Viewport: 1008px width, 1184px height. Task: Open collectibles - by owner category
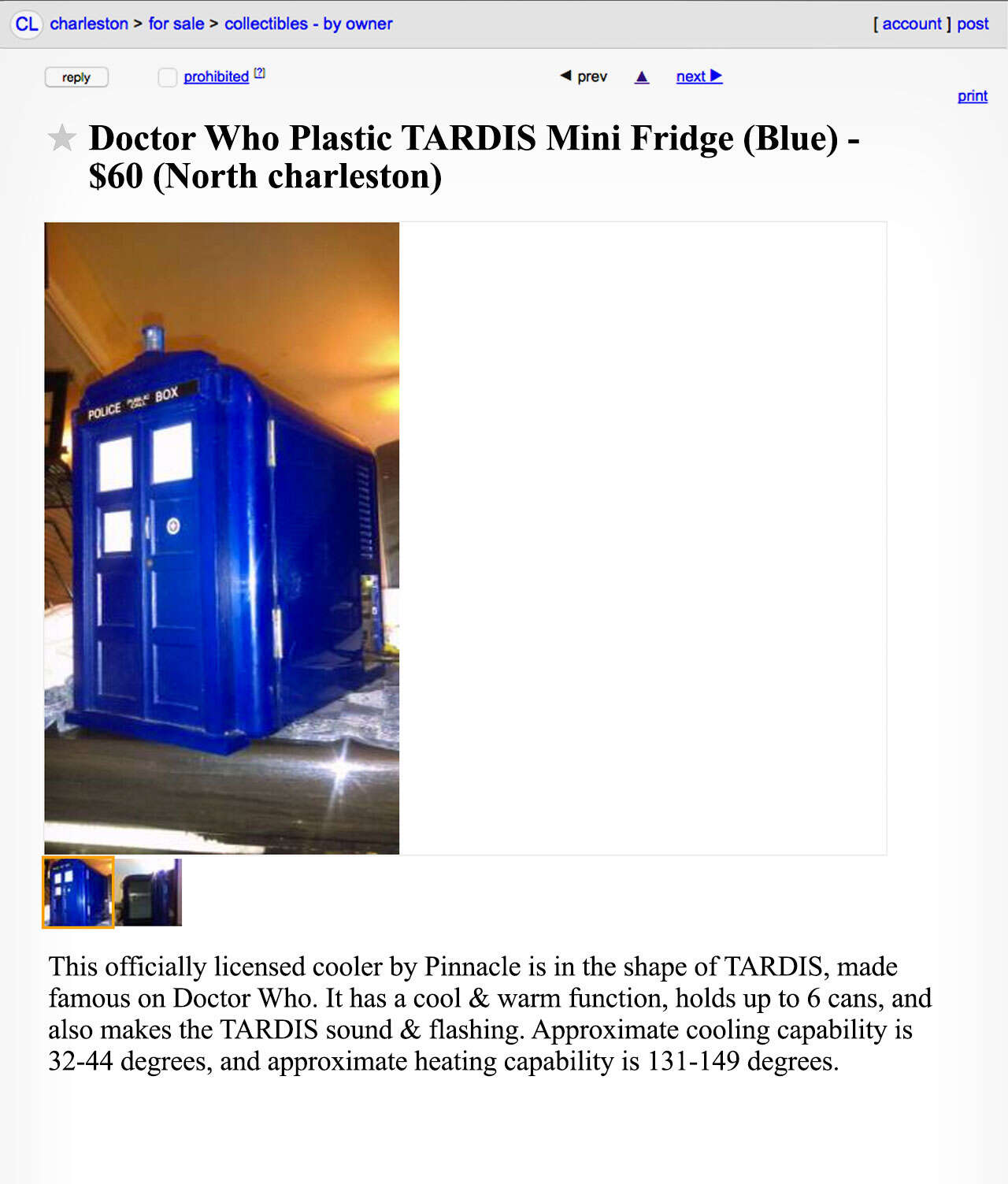tap(308, 24)
